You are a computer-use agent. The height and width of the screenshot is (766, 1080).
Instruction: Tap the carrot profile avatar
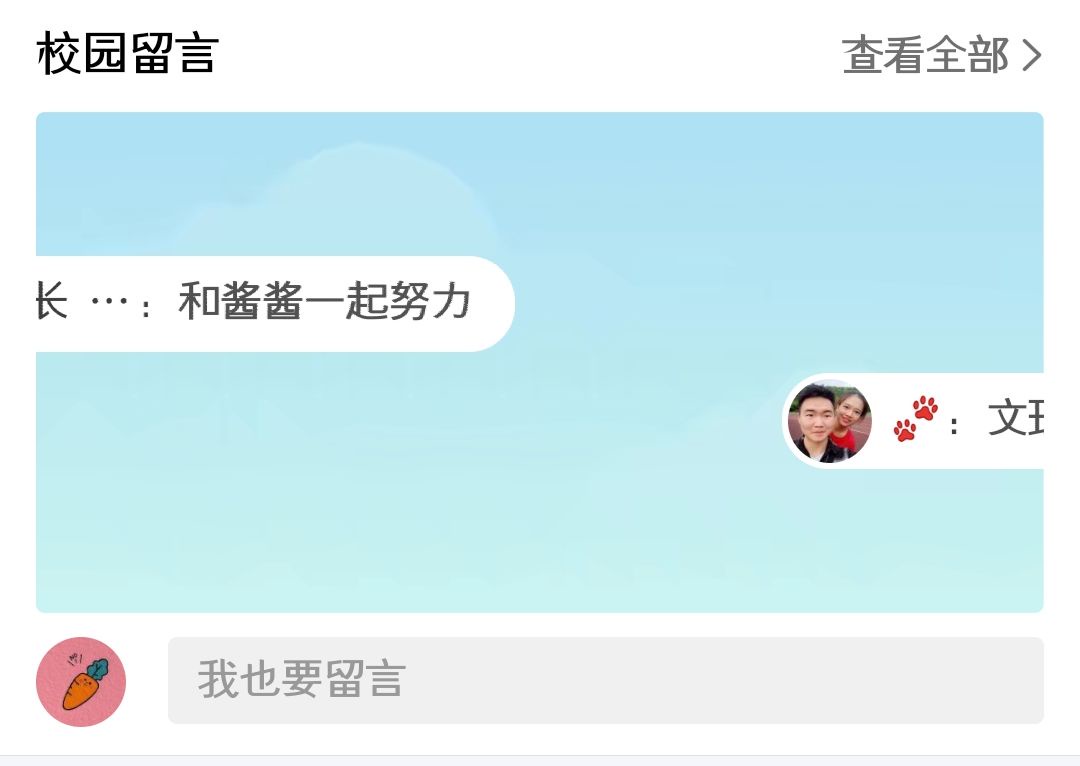[x=81, y=681]
